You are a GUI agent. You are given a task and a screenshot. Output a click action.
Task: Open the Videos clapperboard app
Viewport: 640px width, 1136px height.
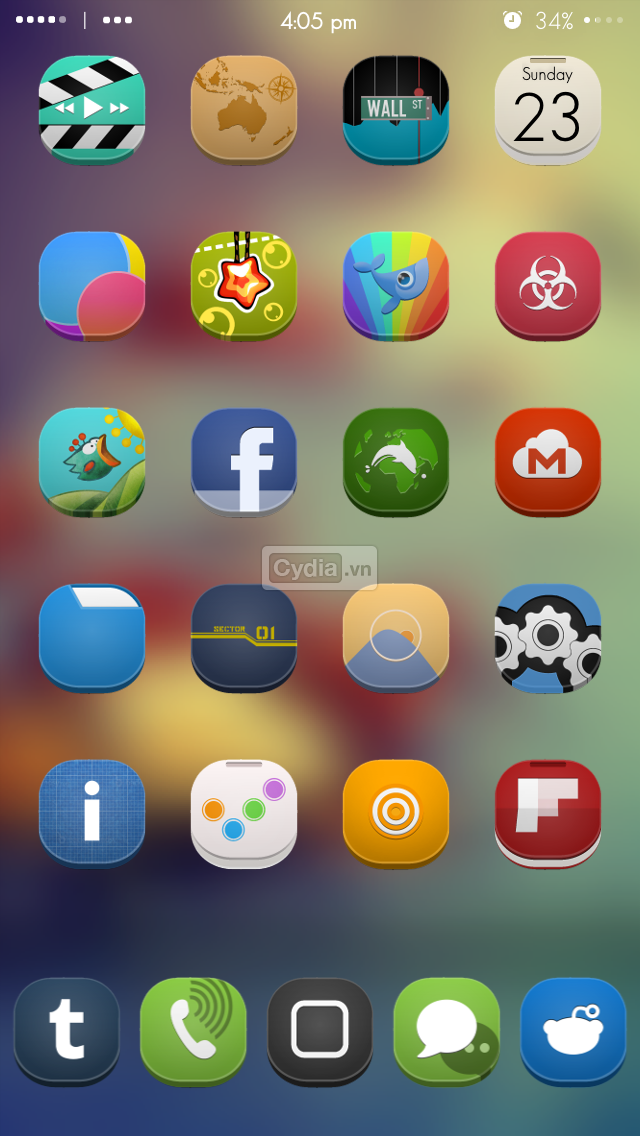click(x=92, y=109)
